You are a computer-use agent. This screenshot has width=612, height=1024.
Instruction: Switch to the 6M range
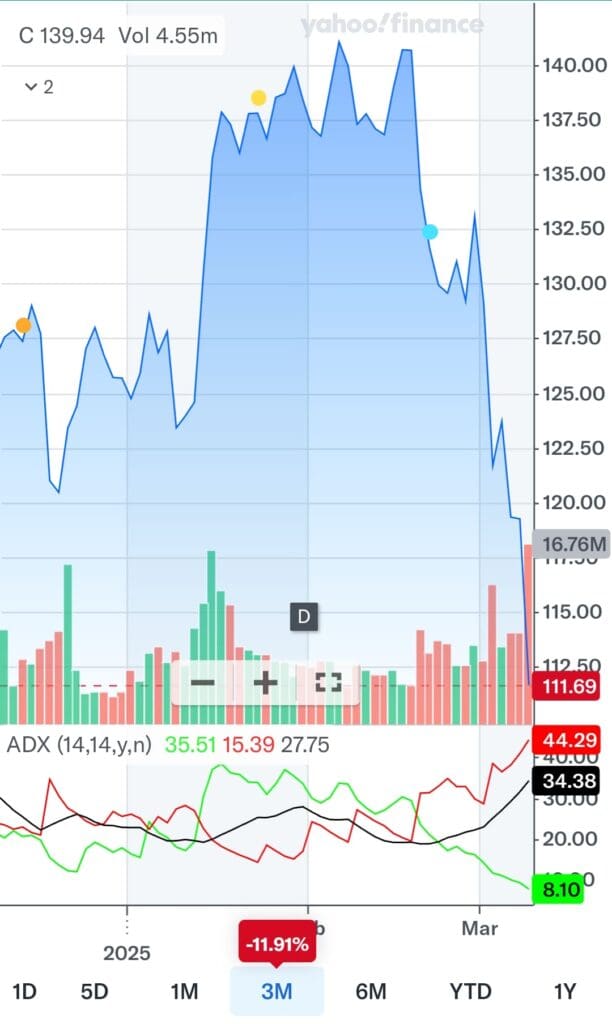point(371,991)
